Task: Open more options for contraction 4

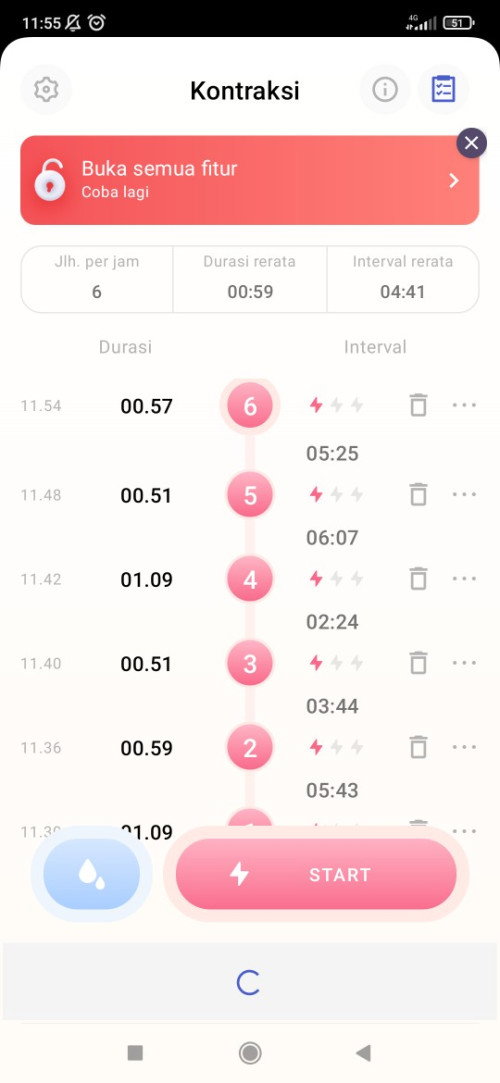Action: click(463, 578)
